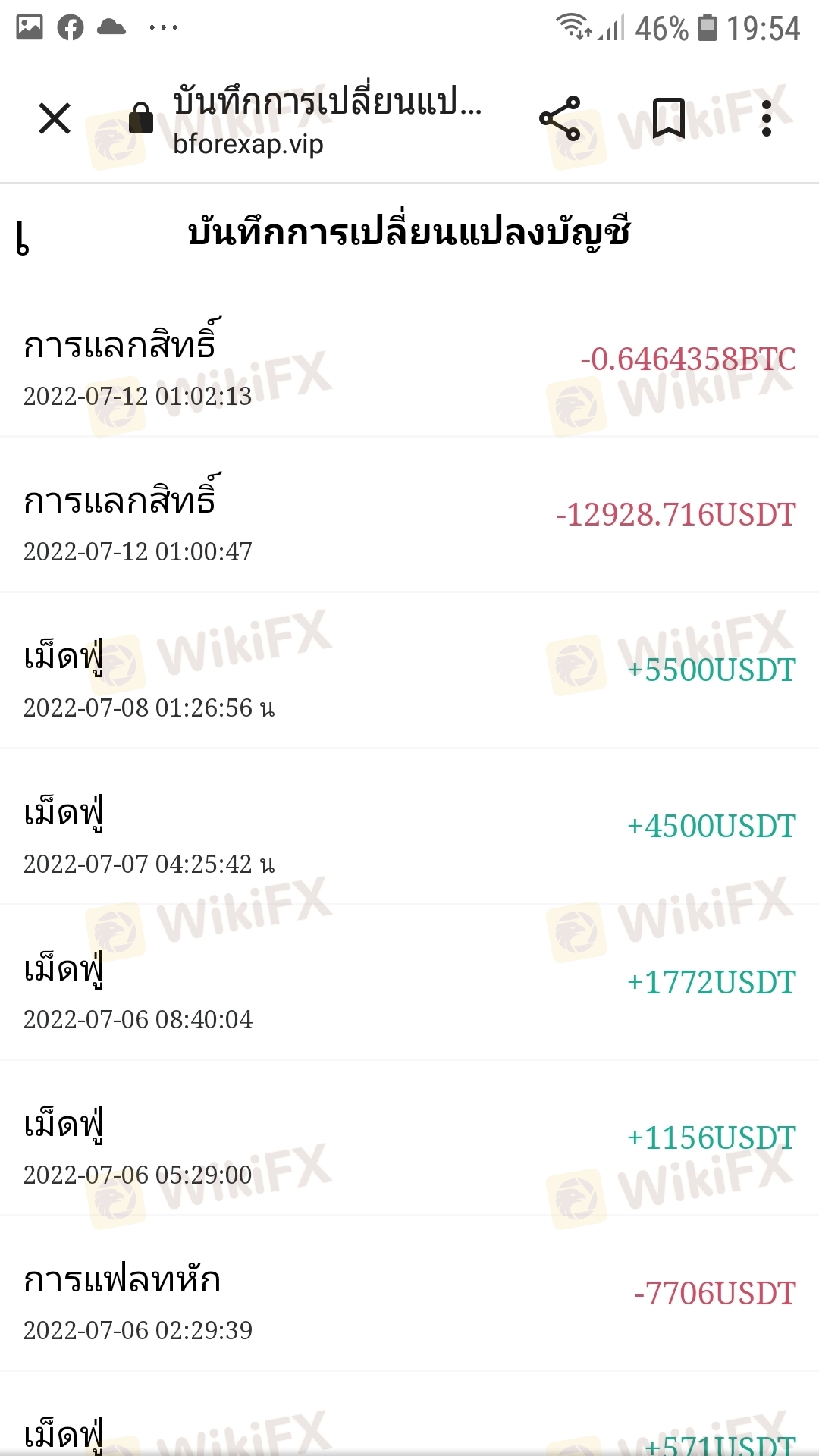819x1456 pixels.
Task: Close the in-app browser page
Action: click(x=55, y=118)
